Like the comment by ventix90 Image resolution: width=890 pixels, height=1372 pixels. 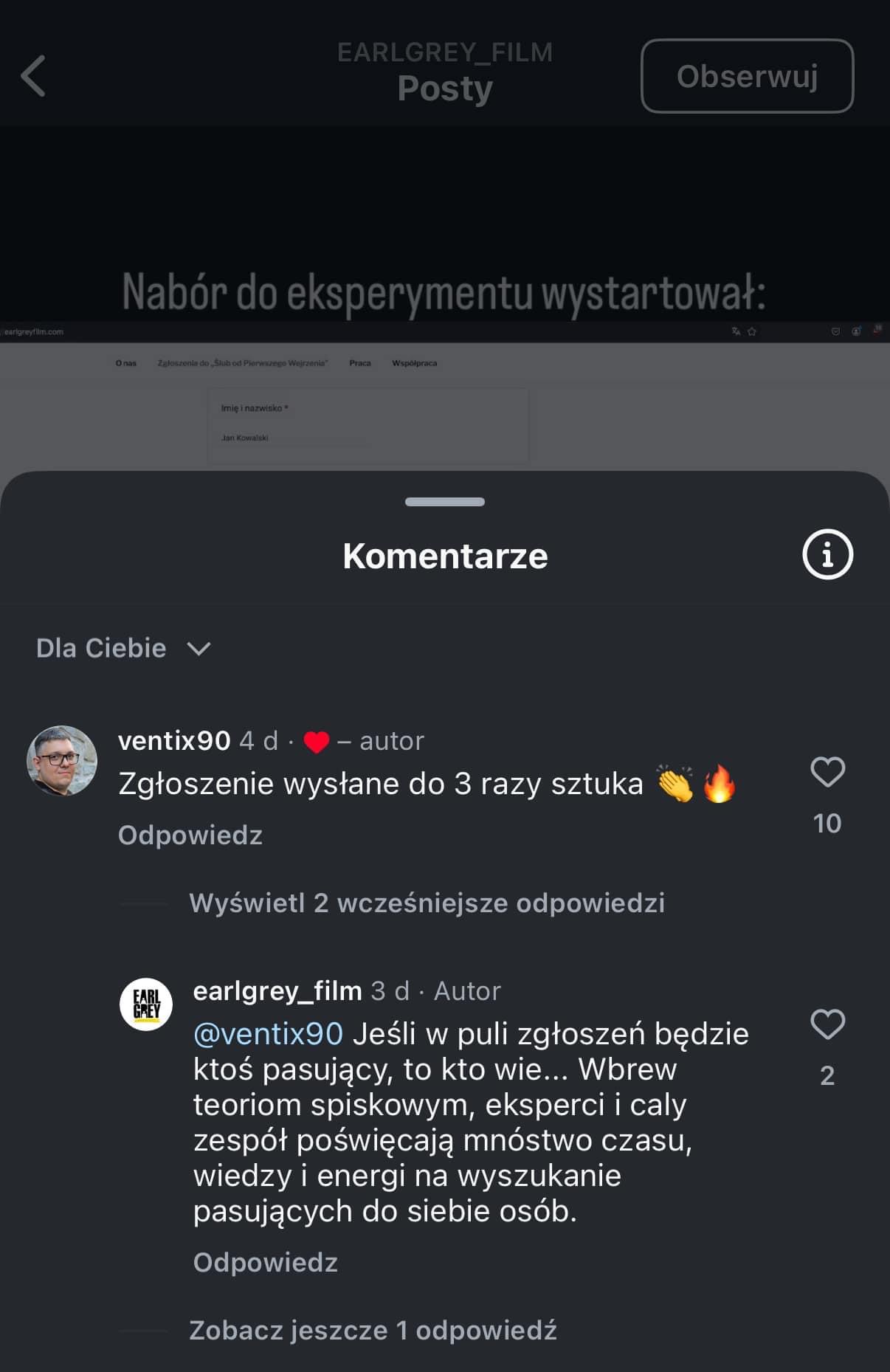pos(827,773)
